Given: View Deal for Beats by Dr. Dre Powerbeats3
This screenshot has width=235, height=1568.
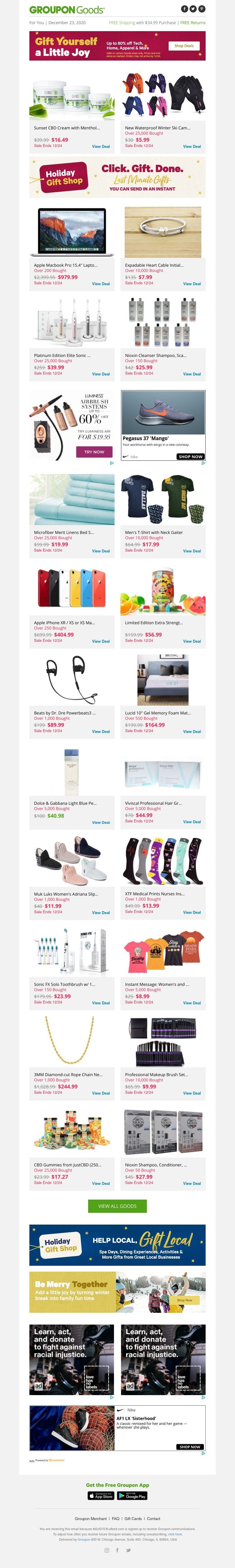Looking at the screenshot, I should coord(101,732).
